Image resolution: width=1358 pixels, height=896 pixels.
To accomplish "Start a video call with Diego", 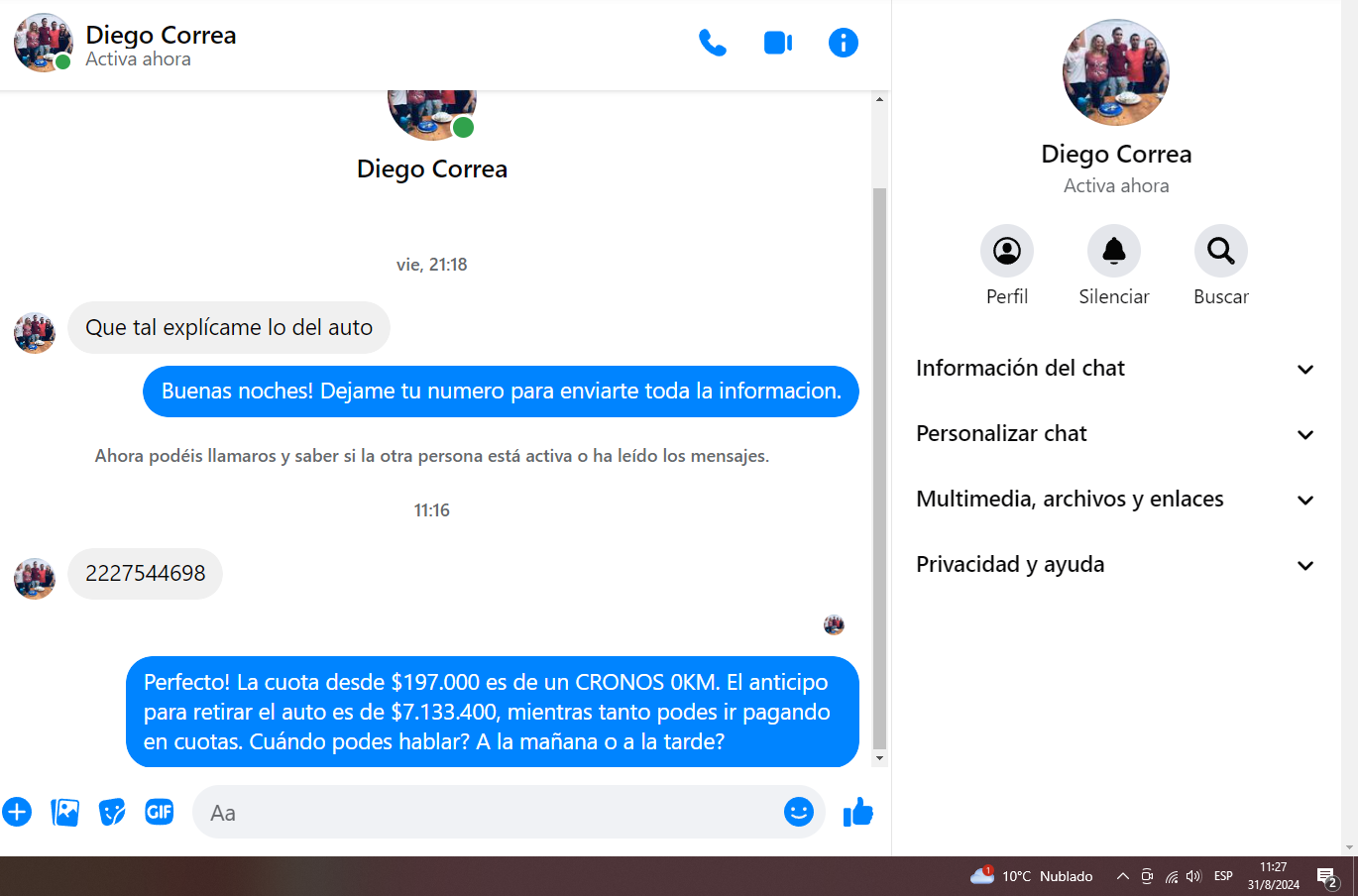I will coord(778,43).
